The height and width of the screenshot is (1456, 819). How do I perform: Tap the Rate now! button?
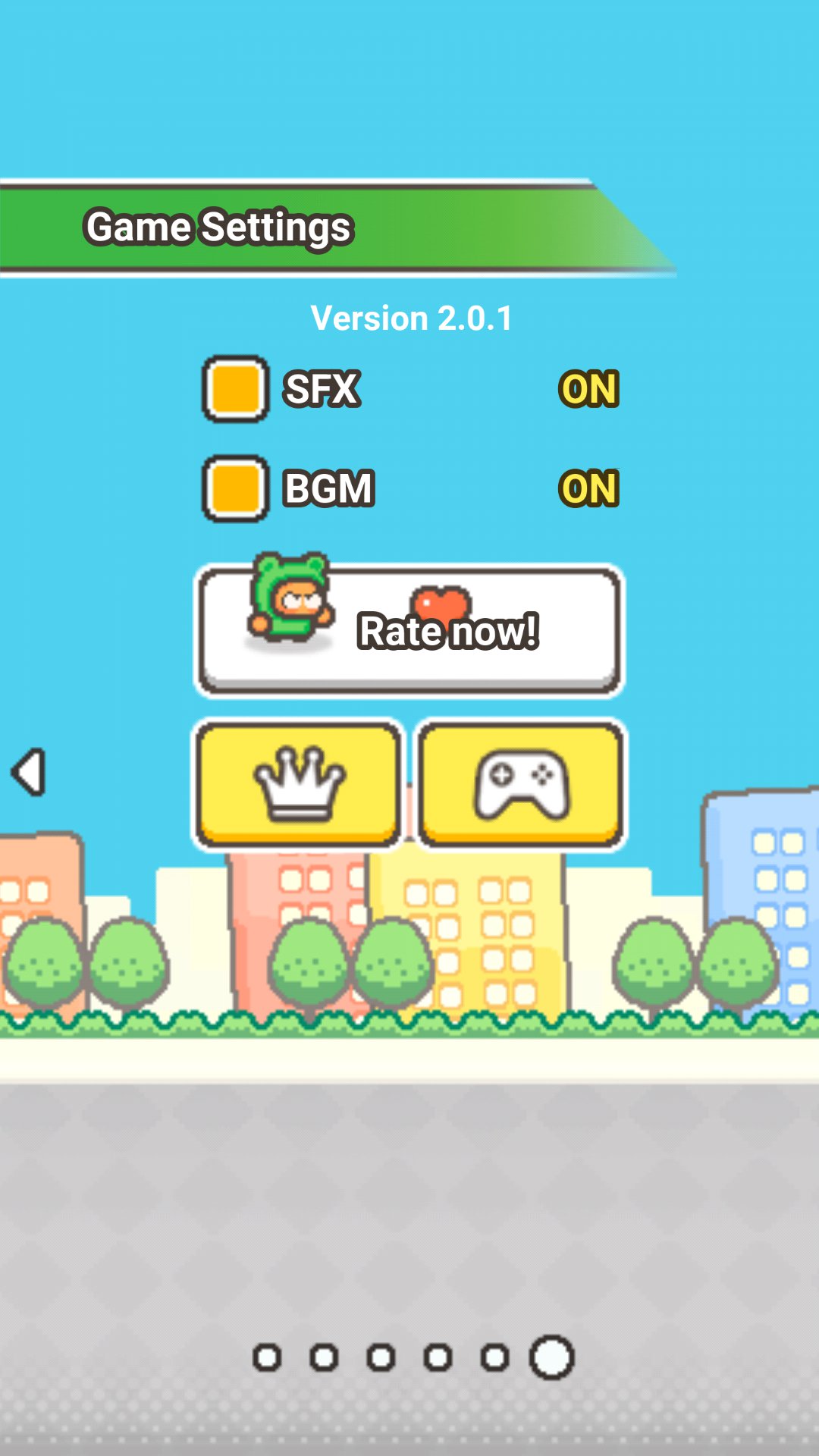409,631
